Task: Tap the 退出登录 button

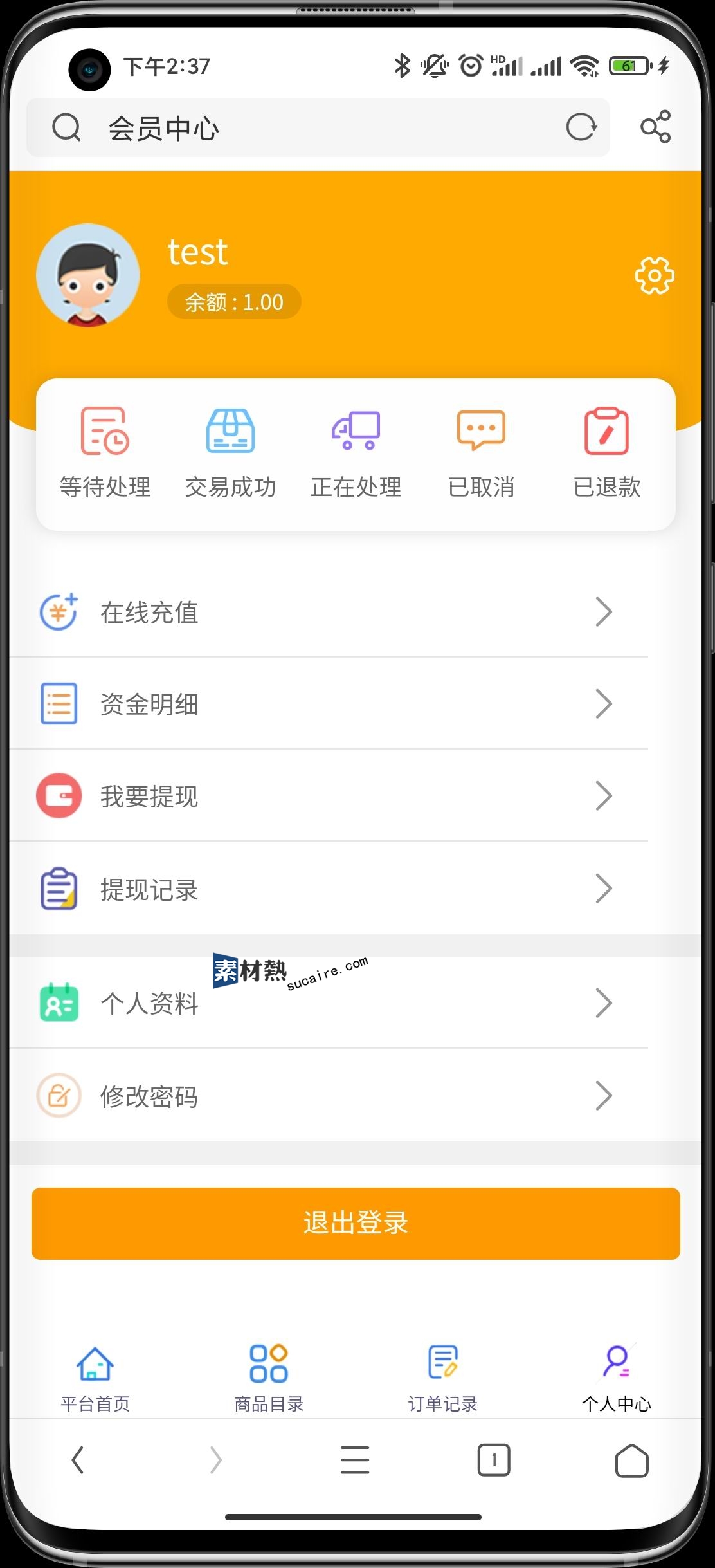Action: [x=356, y=1223]
